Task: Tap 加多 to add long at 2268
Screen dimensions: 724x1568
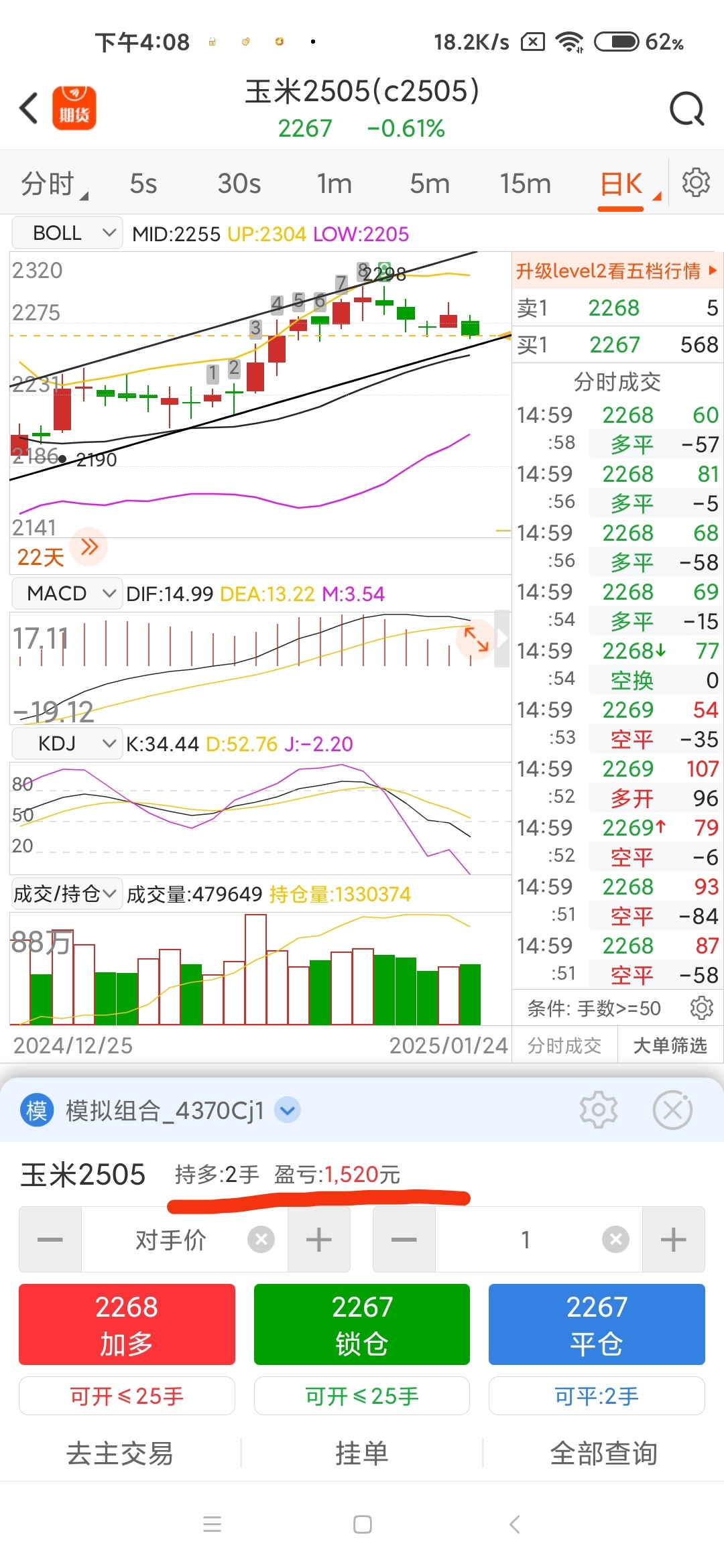Action: tap(127, 1324)
